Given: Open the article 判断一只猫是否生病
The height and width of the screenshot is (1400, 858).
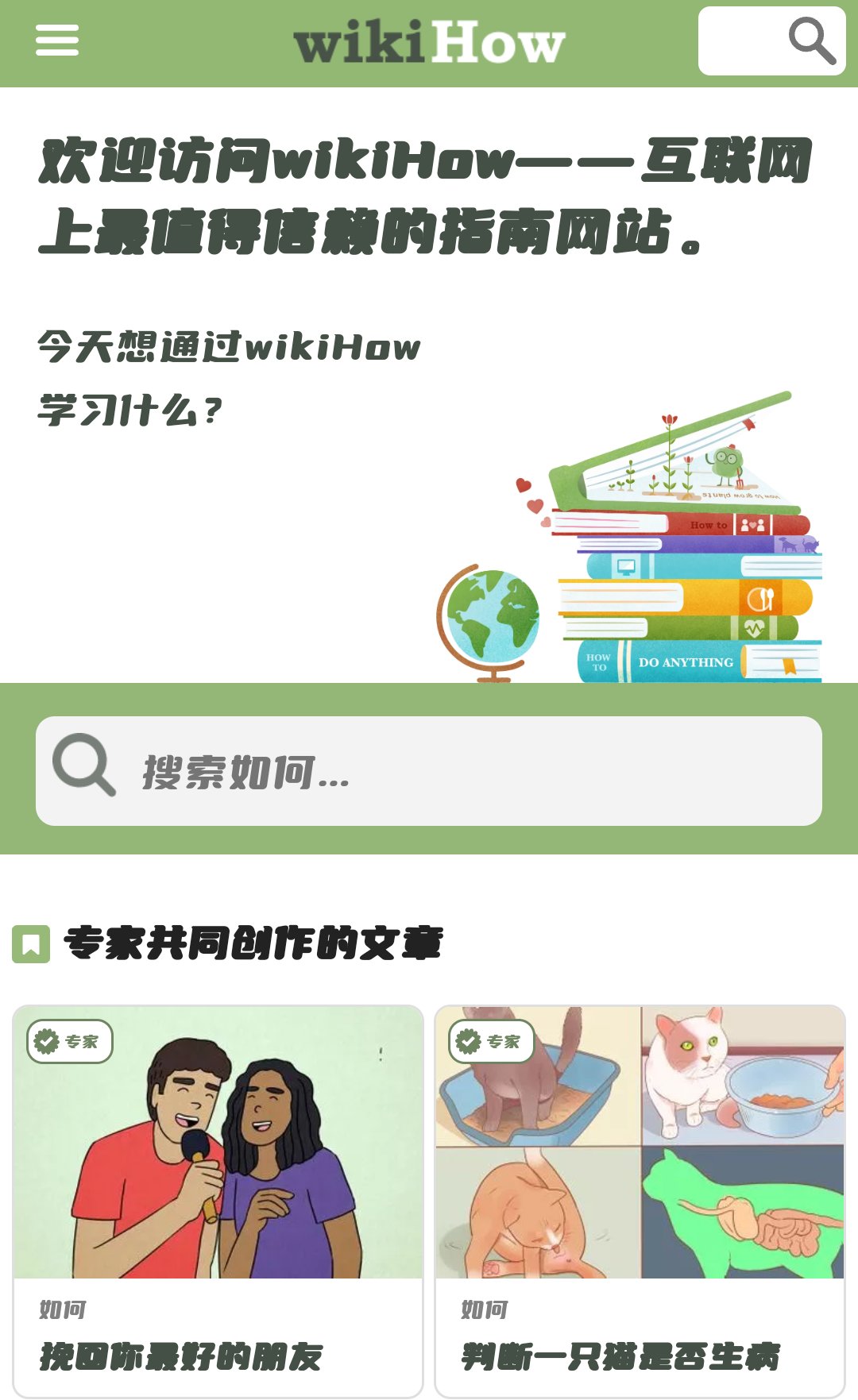Looking at the screenshot, I should click(x=640, y=1199).
